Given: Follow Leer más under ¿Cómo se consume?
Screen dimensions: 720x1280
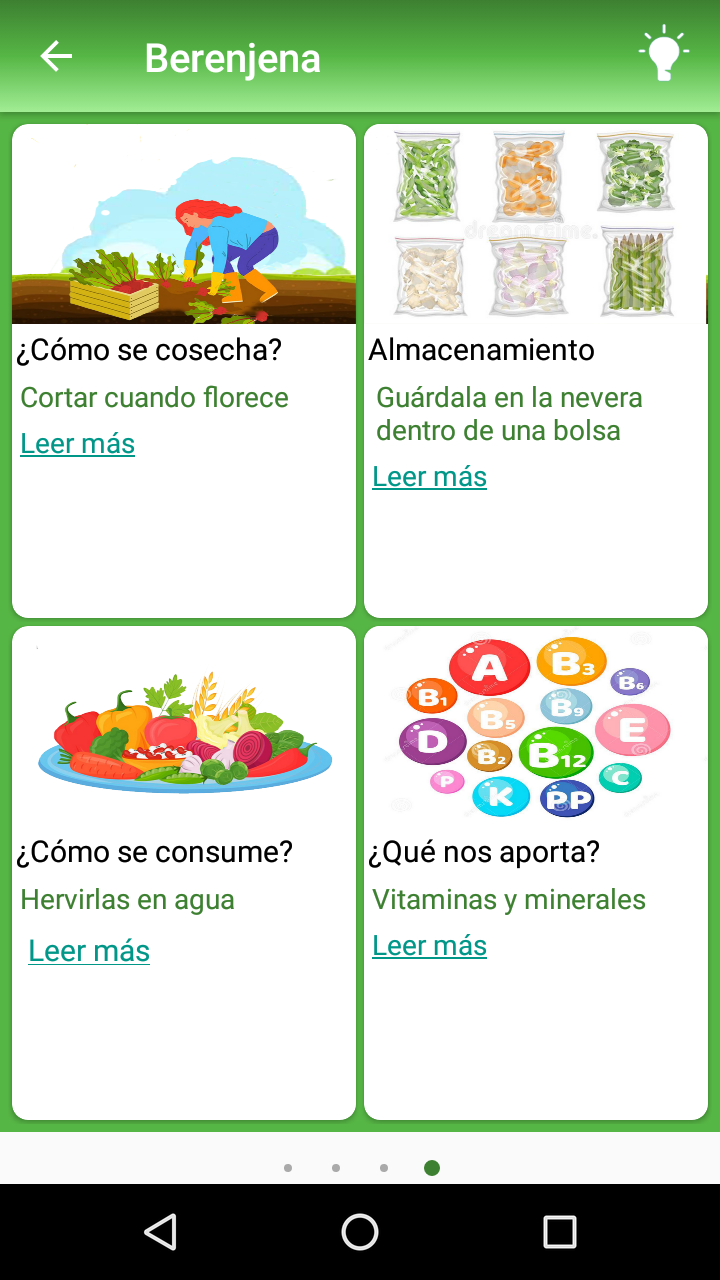Looking at the screenshot, I should (89, 951).
